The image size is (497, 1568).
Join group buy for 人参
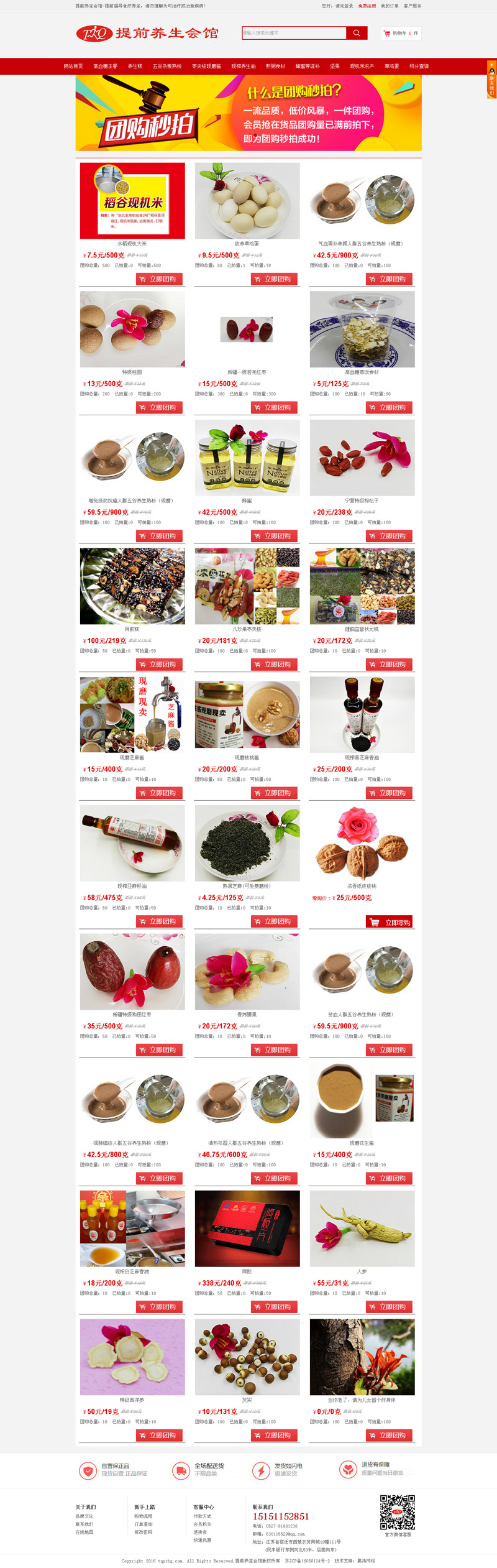[389, 1307]
